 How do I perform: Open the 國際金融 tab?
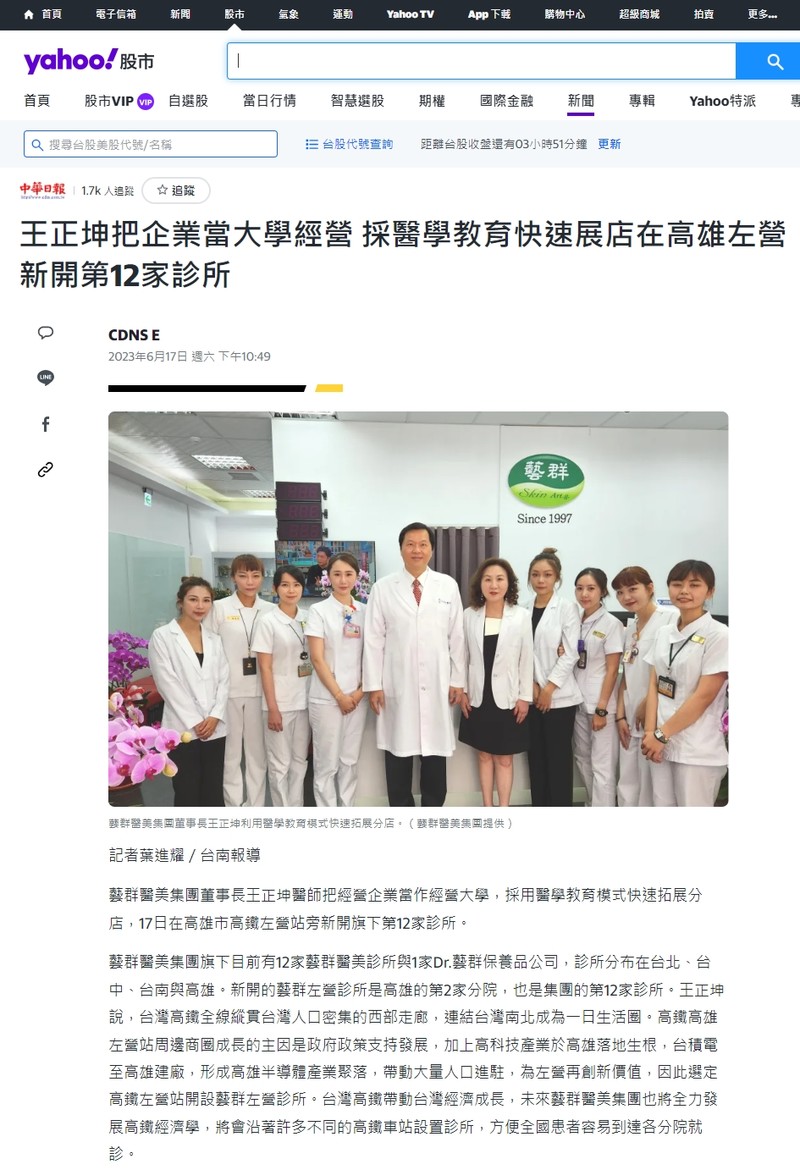coord(506,101)
